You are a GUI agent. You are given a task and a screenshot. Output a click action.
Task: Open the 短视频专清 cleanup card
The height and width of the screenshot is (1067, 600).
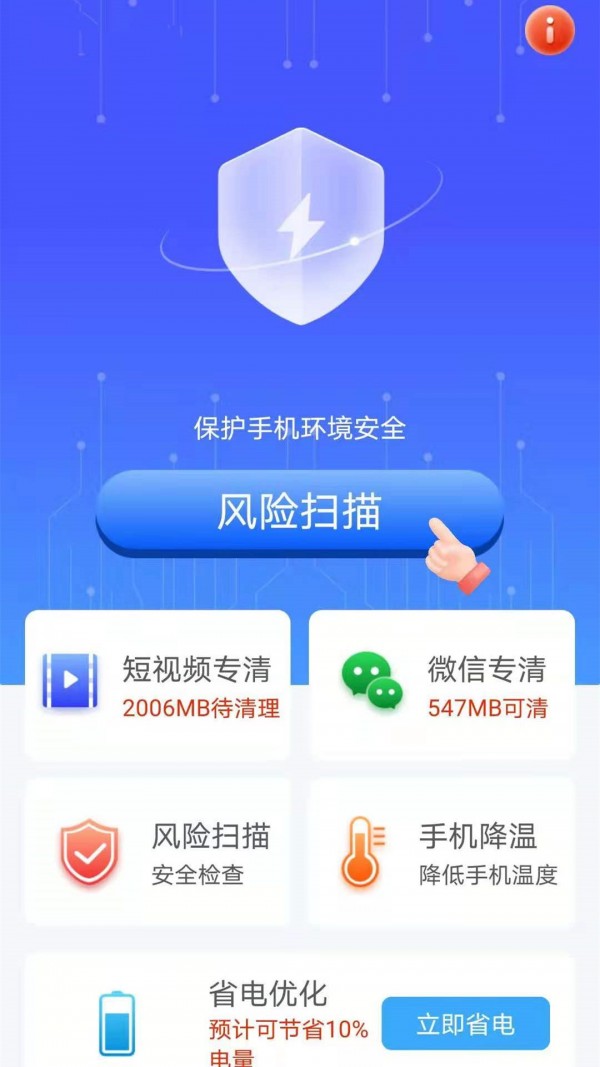click(158, 685)
